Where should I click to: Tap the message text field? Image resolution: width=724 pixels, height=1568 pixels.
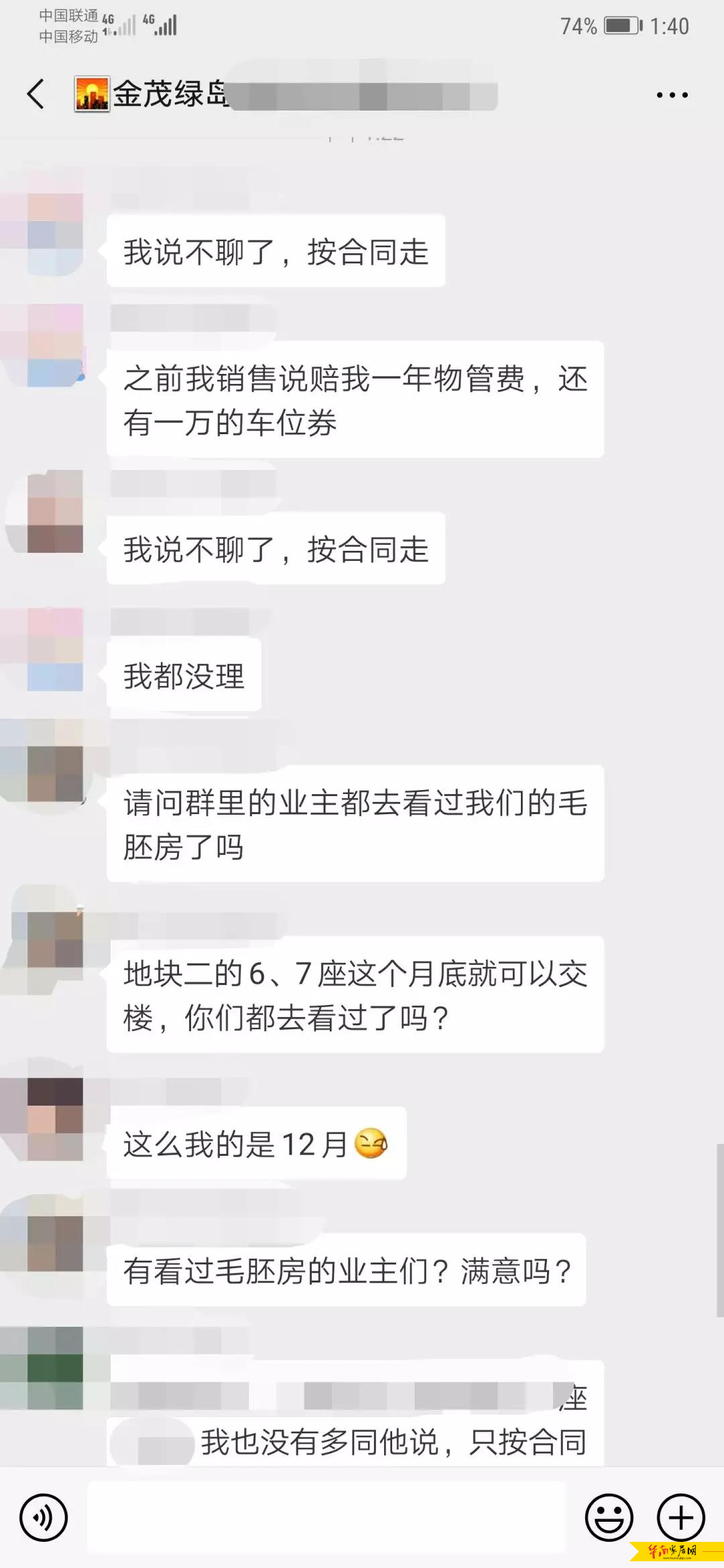[326, 1517]
